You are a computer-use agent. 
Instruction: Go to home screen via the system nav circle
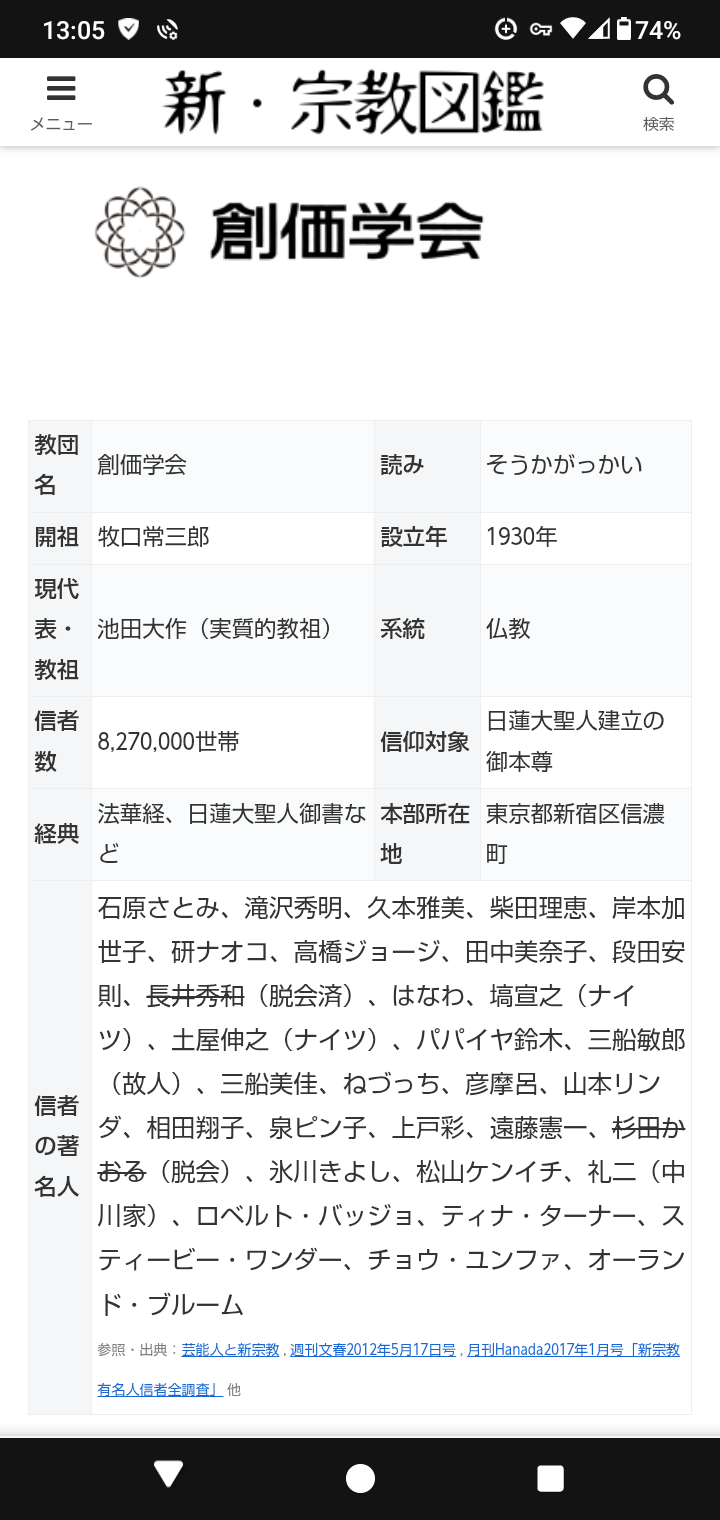point(360,1477)
